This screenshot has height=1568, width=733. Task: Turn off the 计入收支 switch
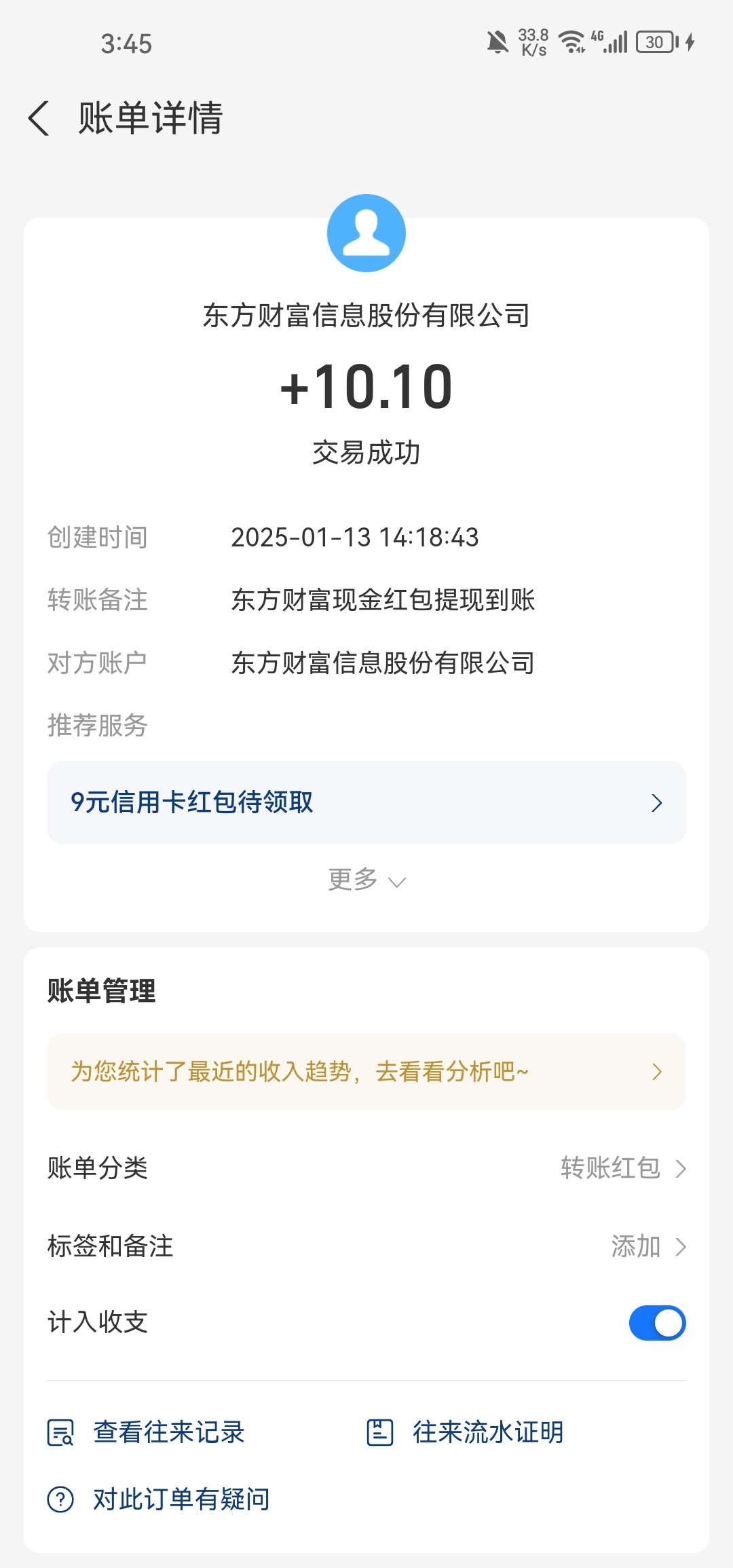pos(657,1323)
